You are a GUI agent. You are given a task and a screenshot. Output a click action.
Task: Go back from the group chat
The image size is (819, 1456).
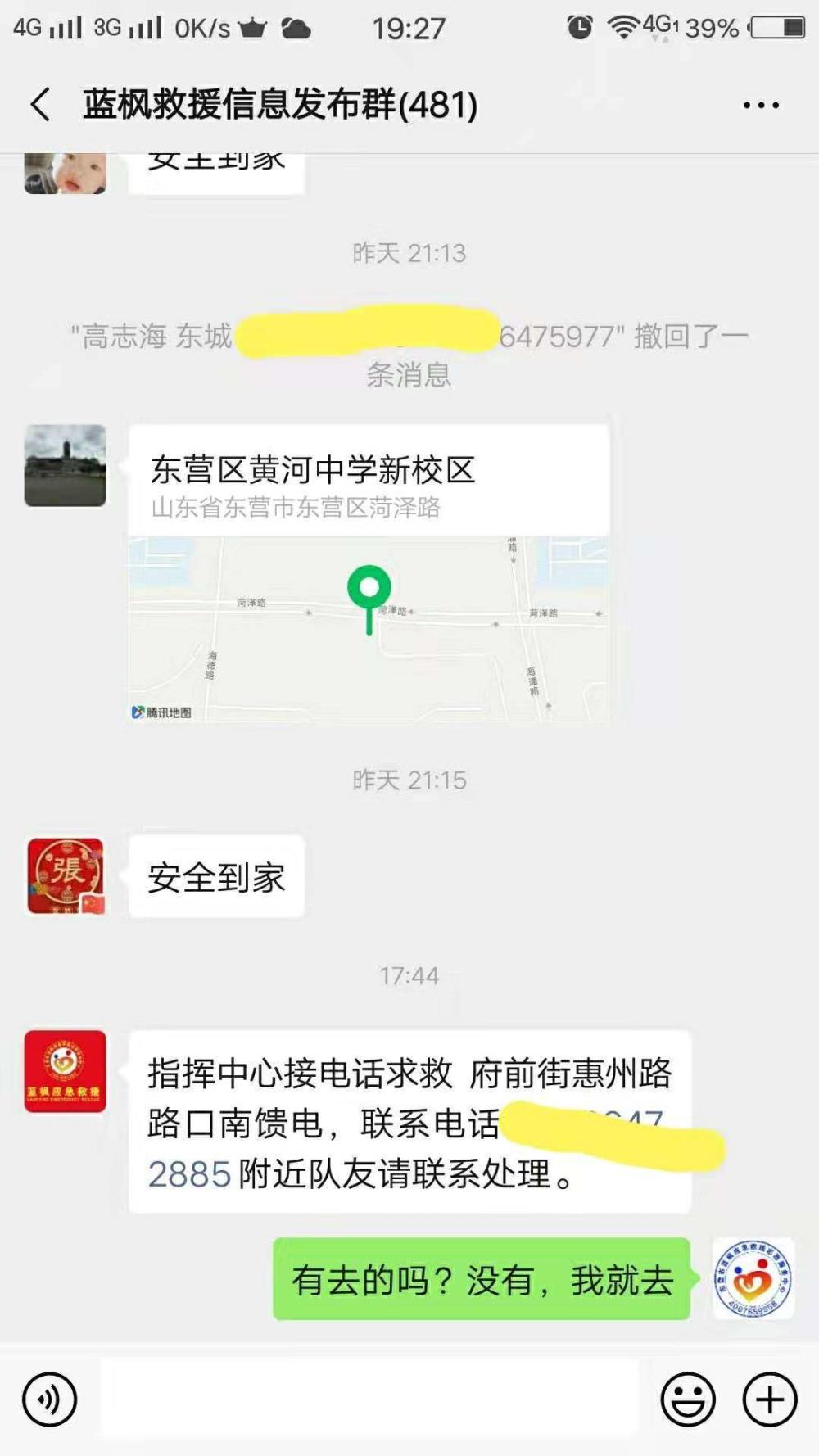point(40,105)
